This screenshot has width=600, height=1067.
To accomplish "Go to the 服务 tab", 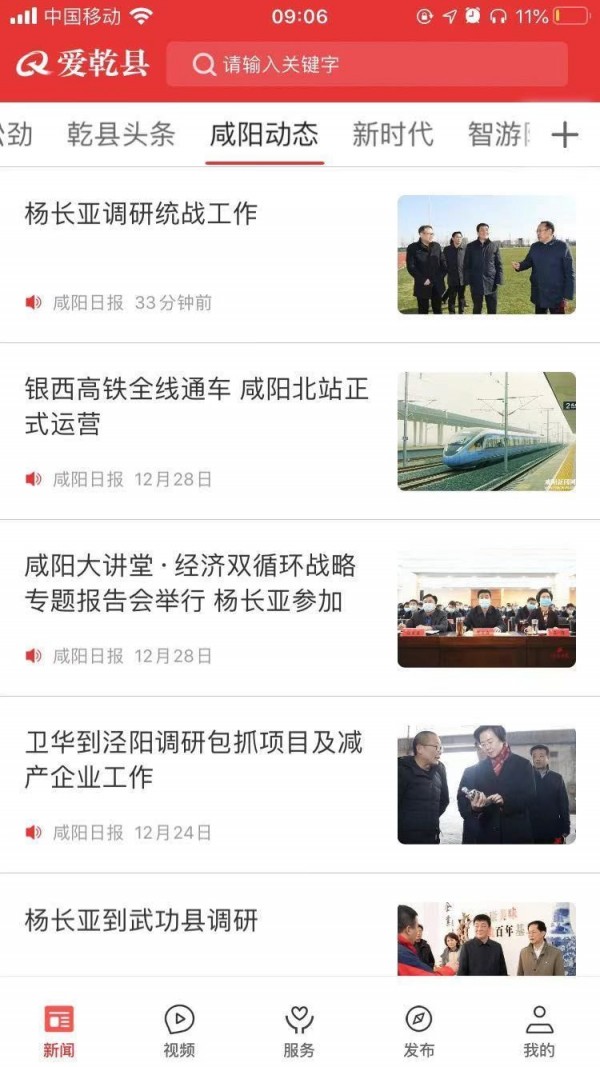I will click(299, 1030).
